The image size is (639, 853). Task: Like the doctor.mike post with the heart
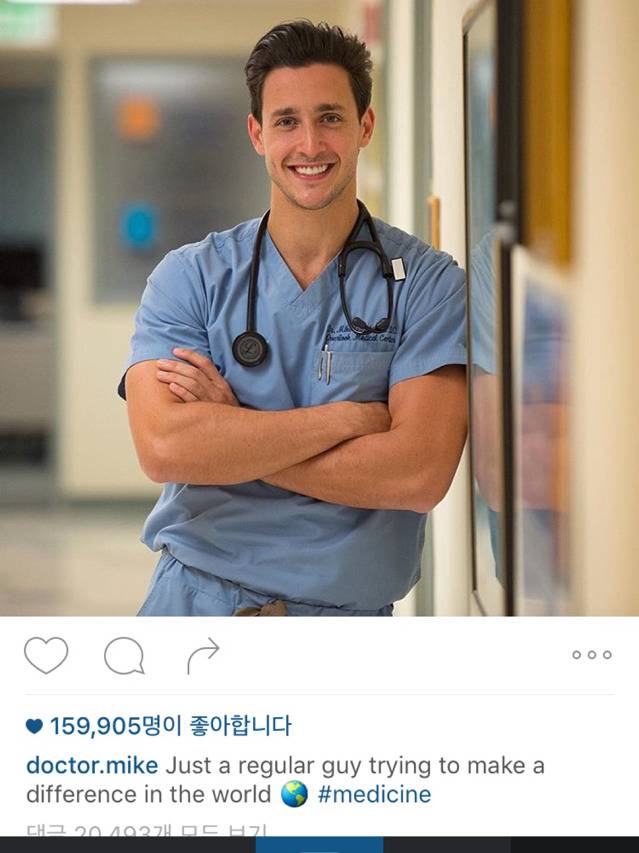(46, 656)
